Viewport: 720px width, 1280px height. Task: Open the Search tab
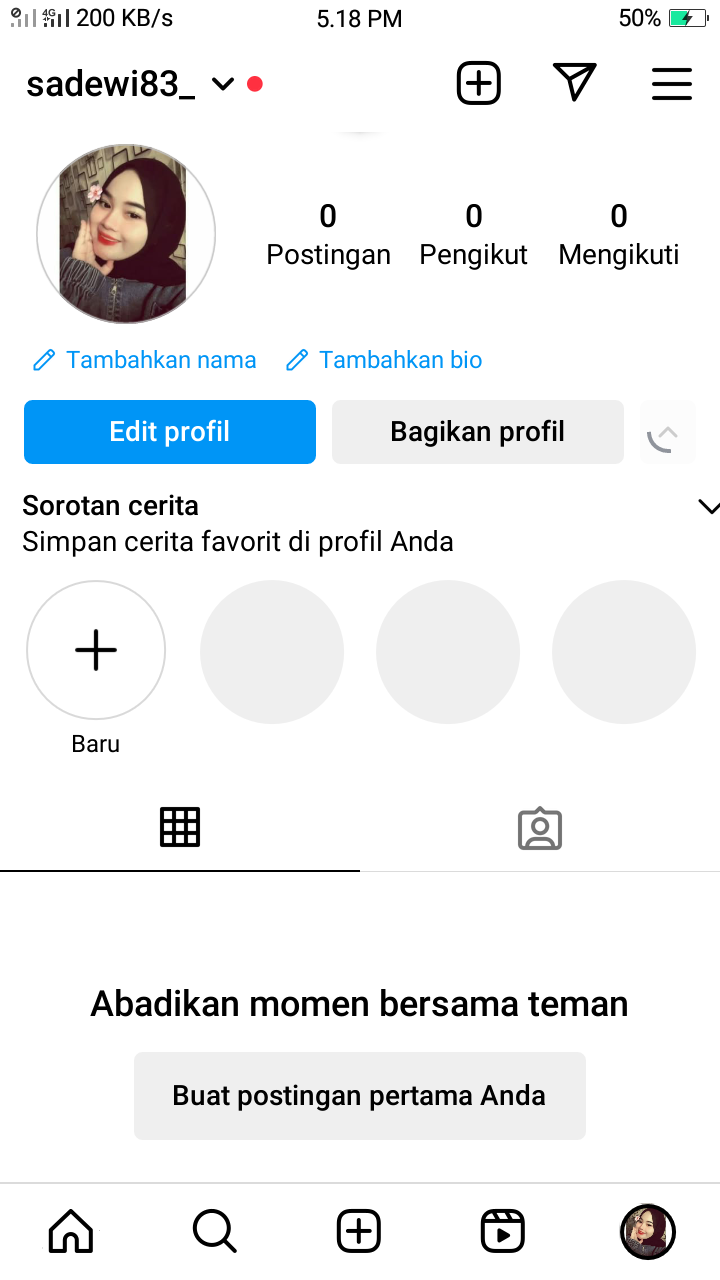214,1231
